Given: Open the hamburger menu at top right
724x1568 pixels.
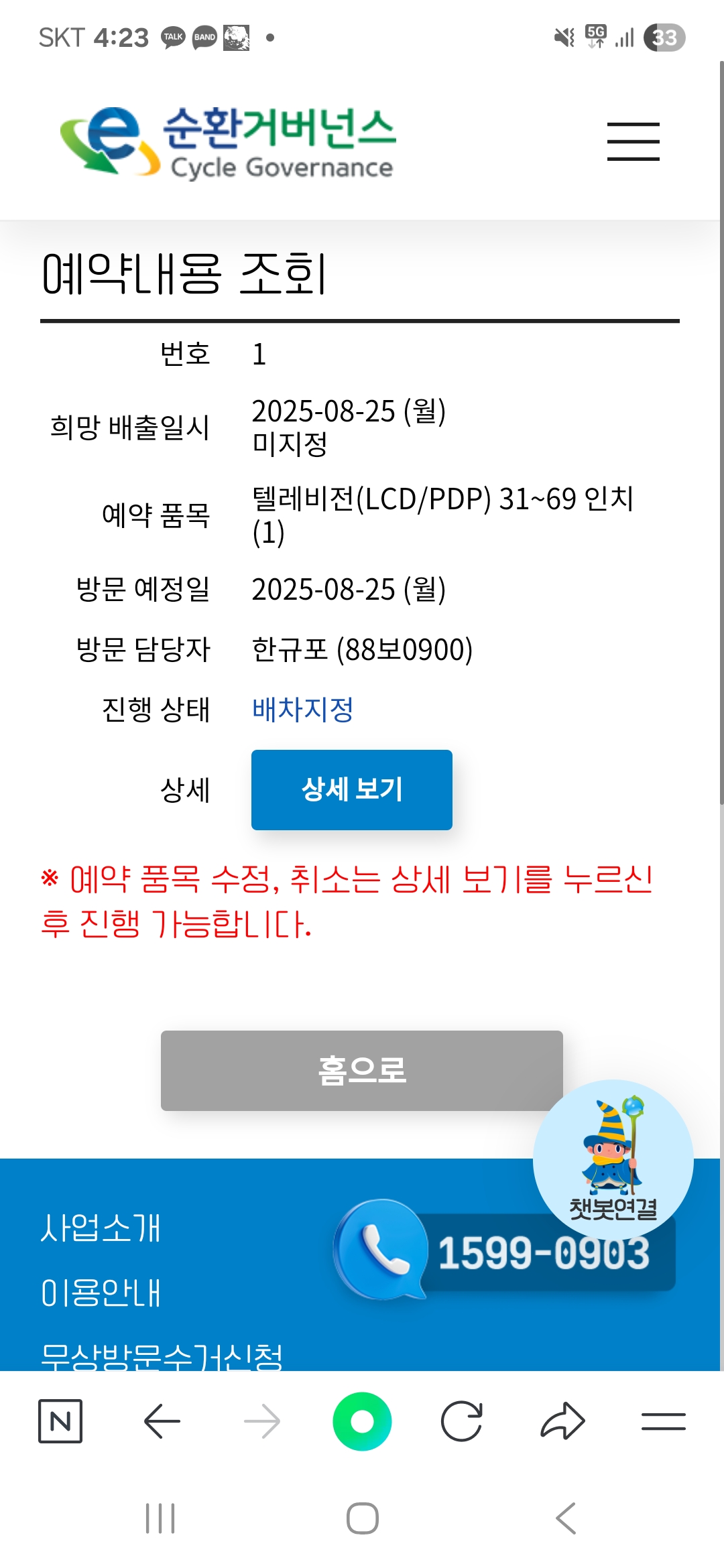Looking at the screenshot, I should pos(633,141).
